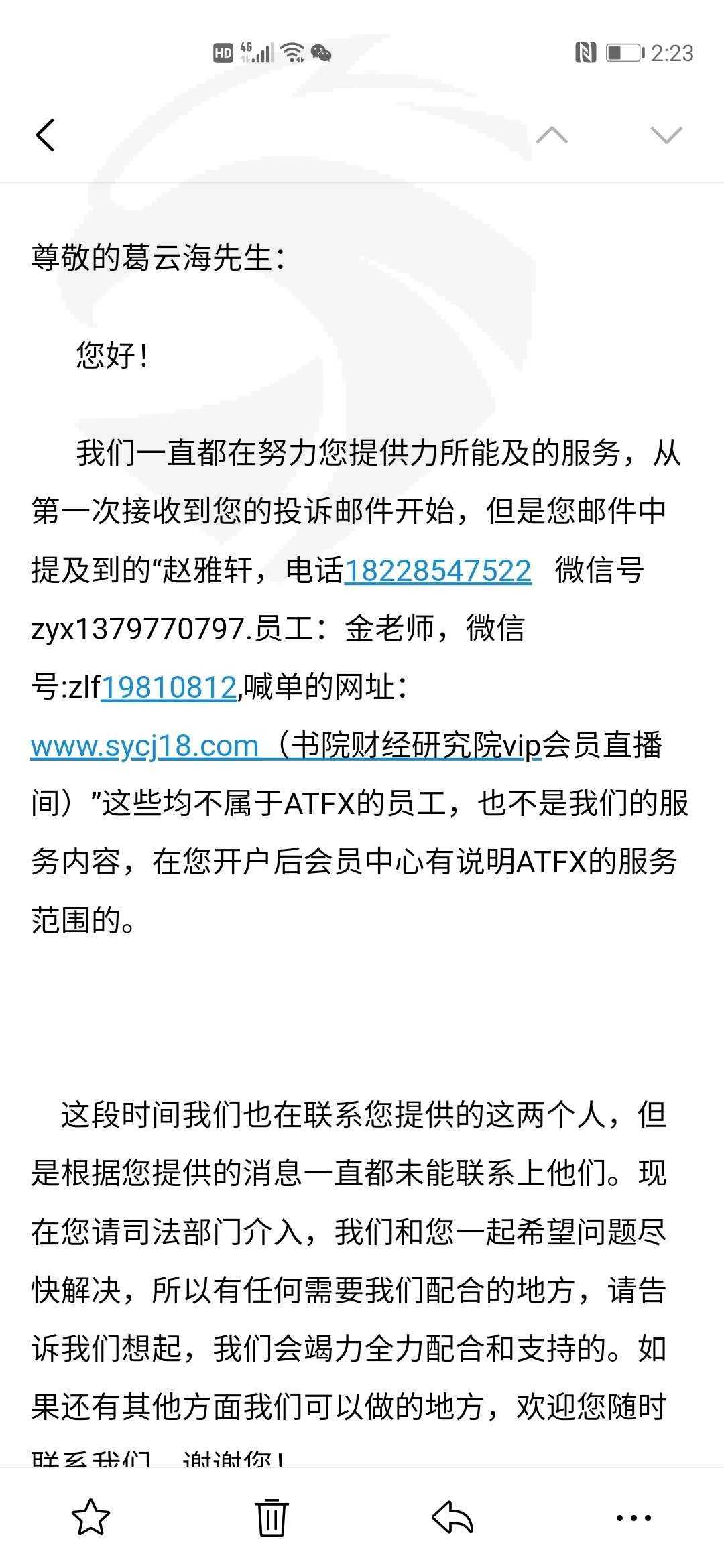This screenshot has width=724, height=1568.
Task: Tap the phone number 18228547522 link
Action: (x=438, y=571)
